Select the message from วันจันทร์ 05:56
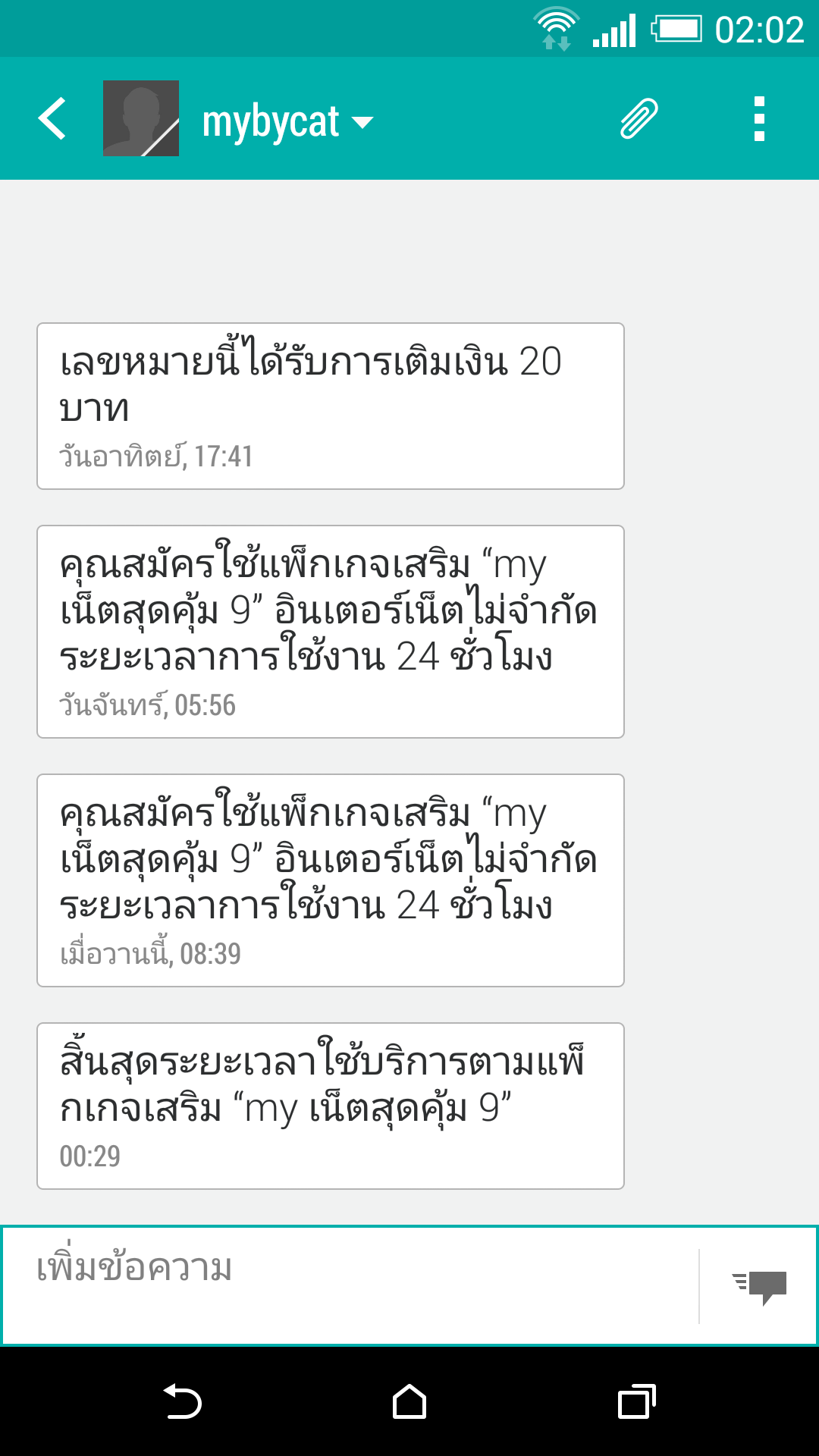 pos(331,632)
